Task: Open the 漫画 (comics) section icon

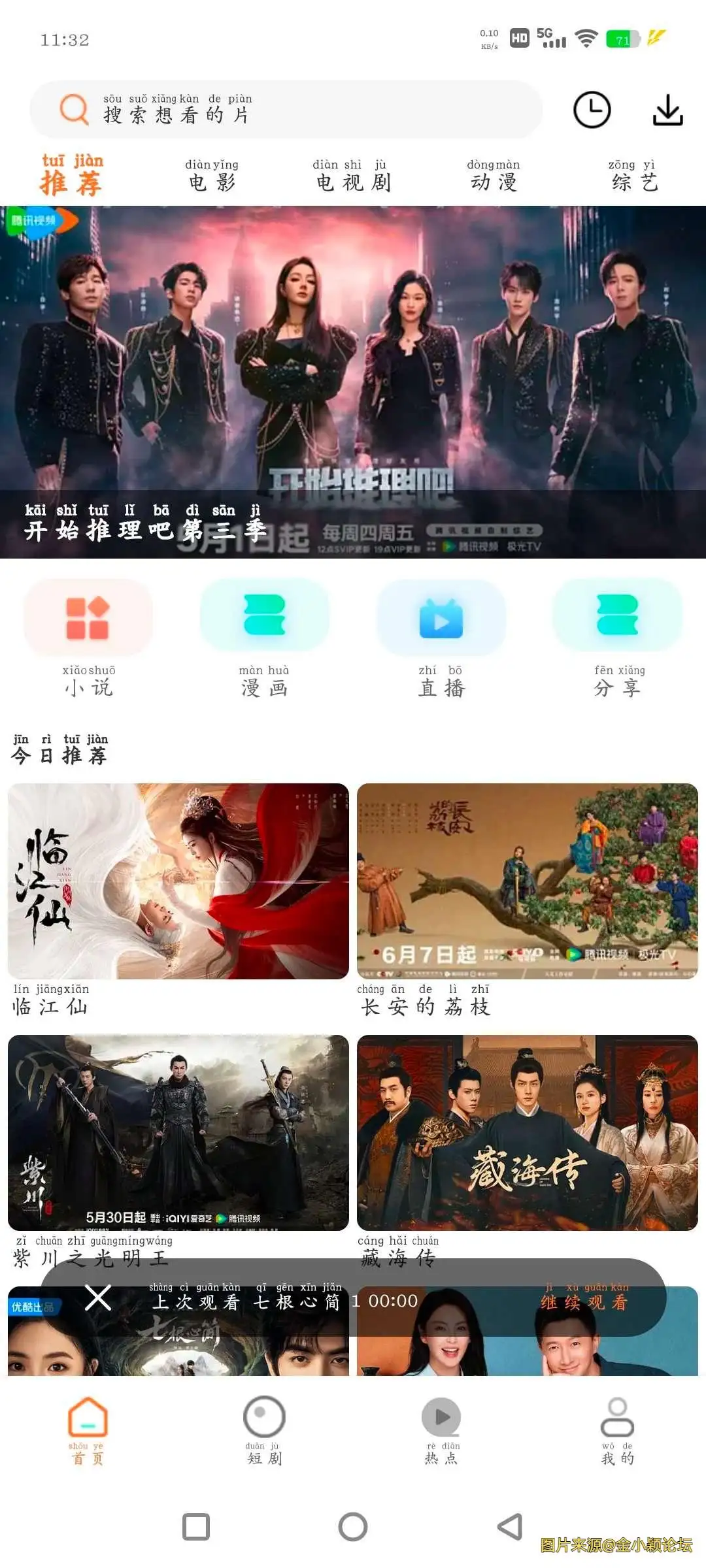Action: 265,617
